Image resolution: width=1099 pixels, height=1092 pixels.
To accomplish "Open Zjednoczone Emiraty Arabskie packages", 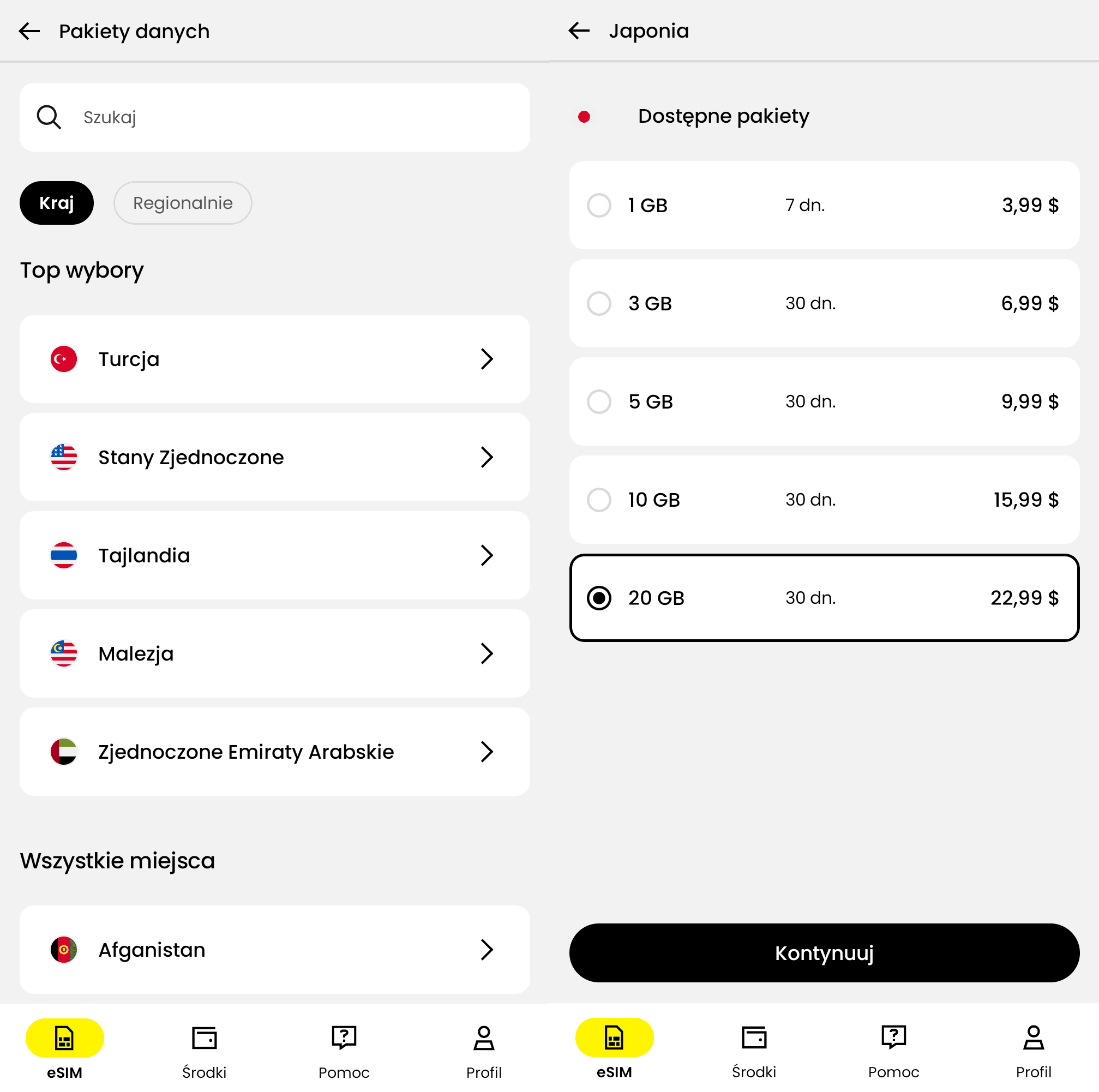I will pyautogui.click(x=275, y=752).
